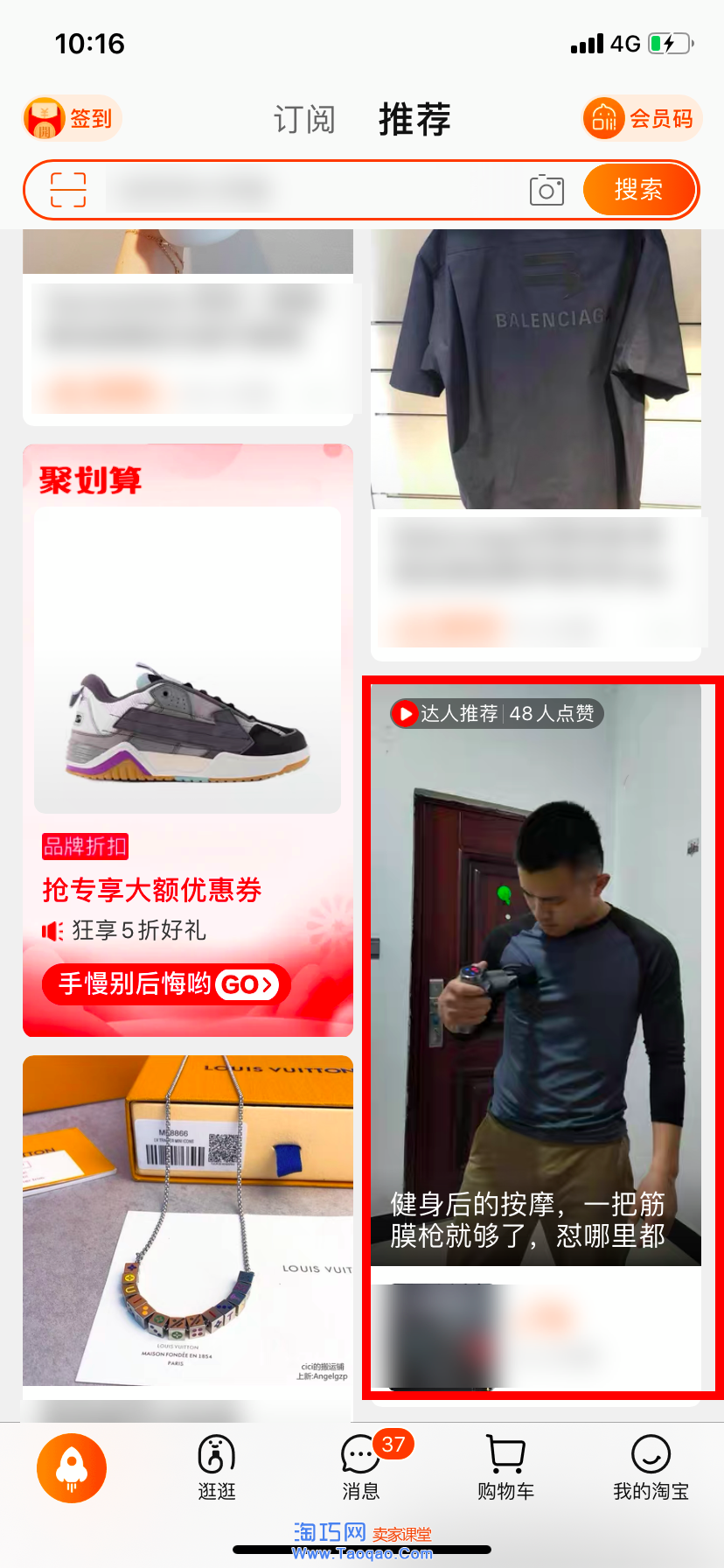Open the 购物车 shopping cart
This screenshot has width=724, height=1568.
505,1467
